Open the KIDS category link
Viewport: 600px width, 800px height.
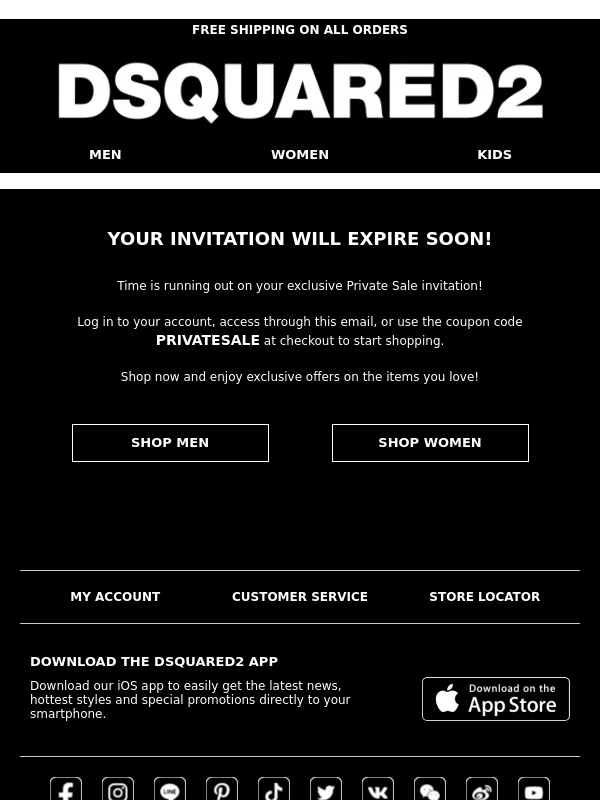(x=494, y=154)
